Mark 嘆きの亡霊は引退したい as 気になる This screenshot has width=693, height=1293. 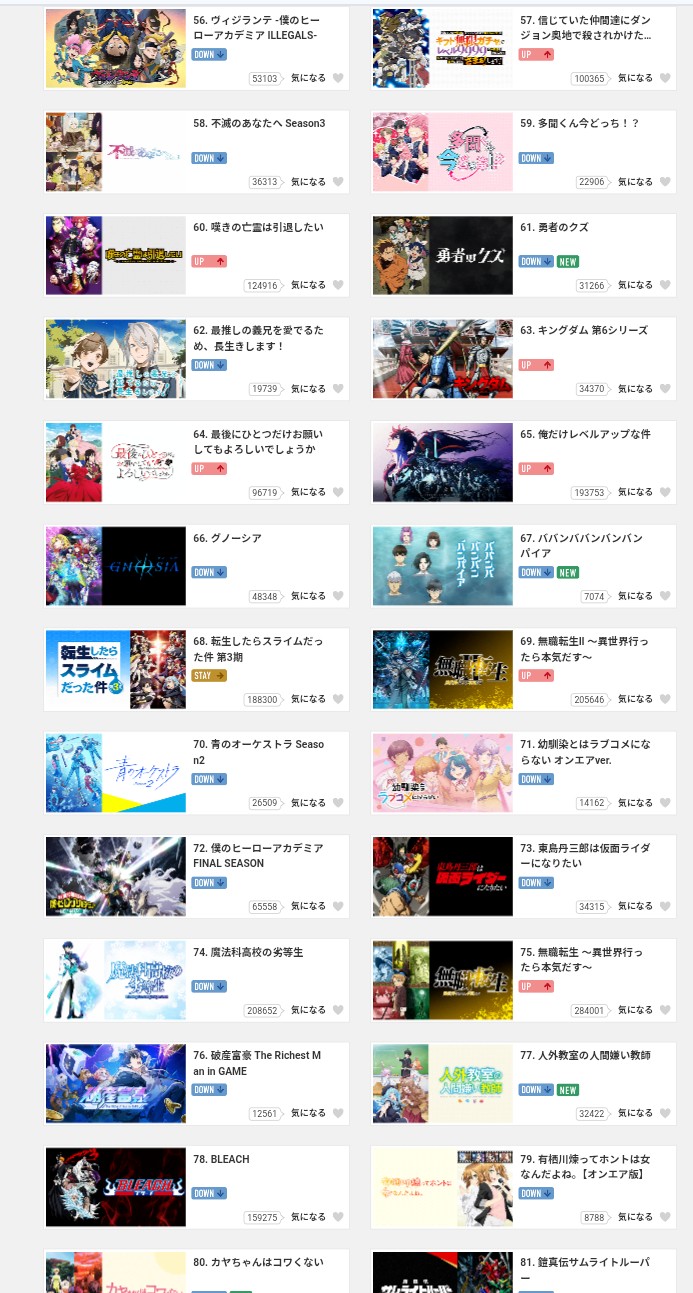tap(338, 285)
